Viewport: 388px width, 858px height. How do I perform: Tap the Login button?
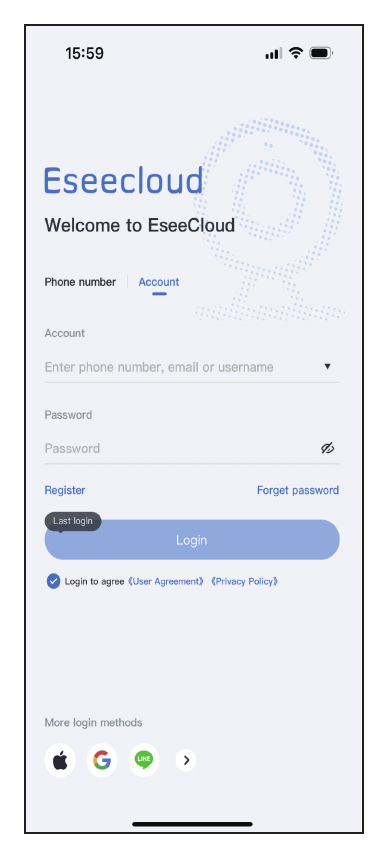click(x=192, y=540)
